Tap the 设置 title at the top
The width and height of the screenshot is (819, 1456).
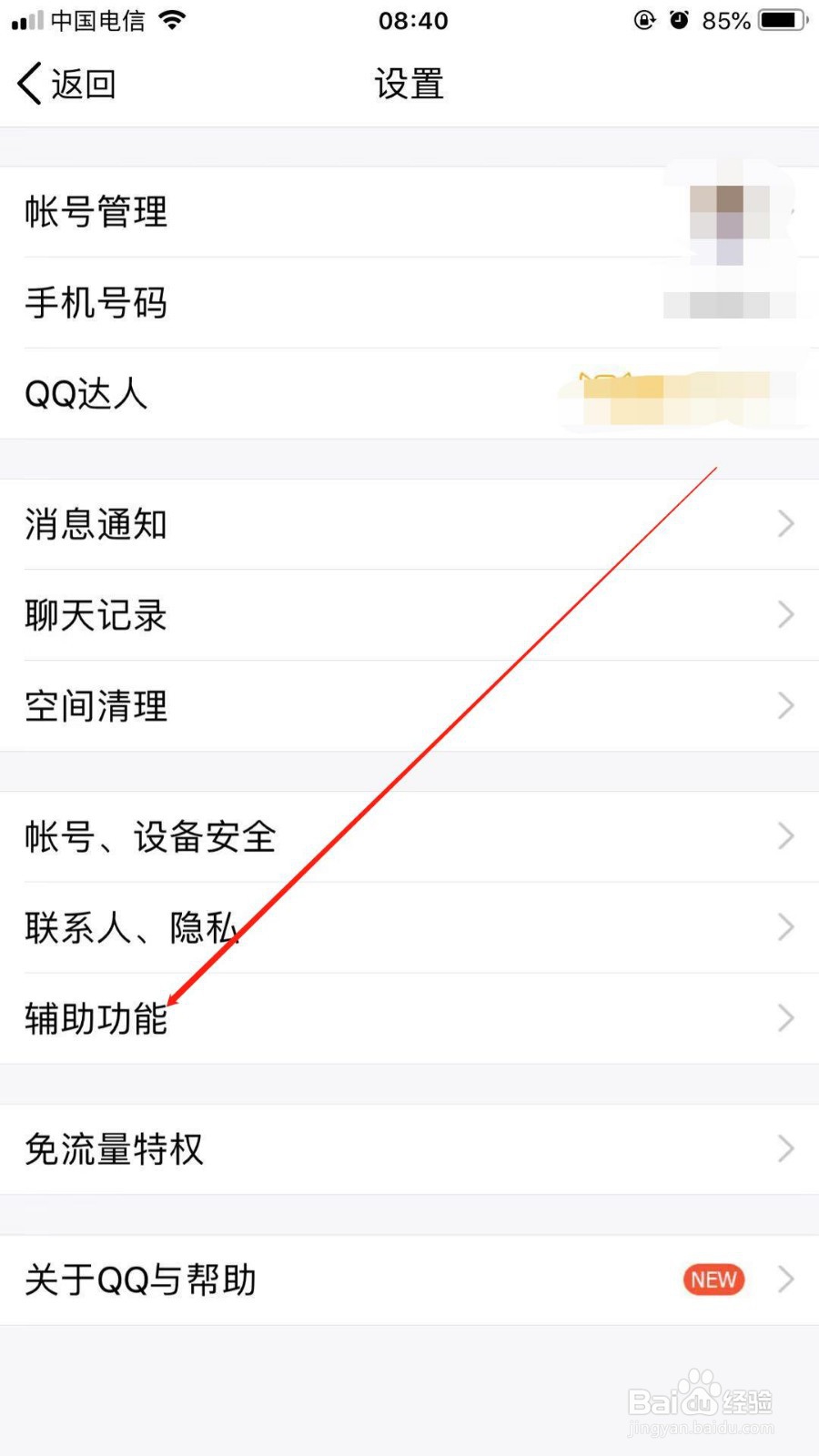point(408,83)
